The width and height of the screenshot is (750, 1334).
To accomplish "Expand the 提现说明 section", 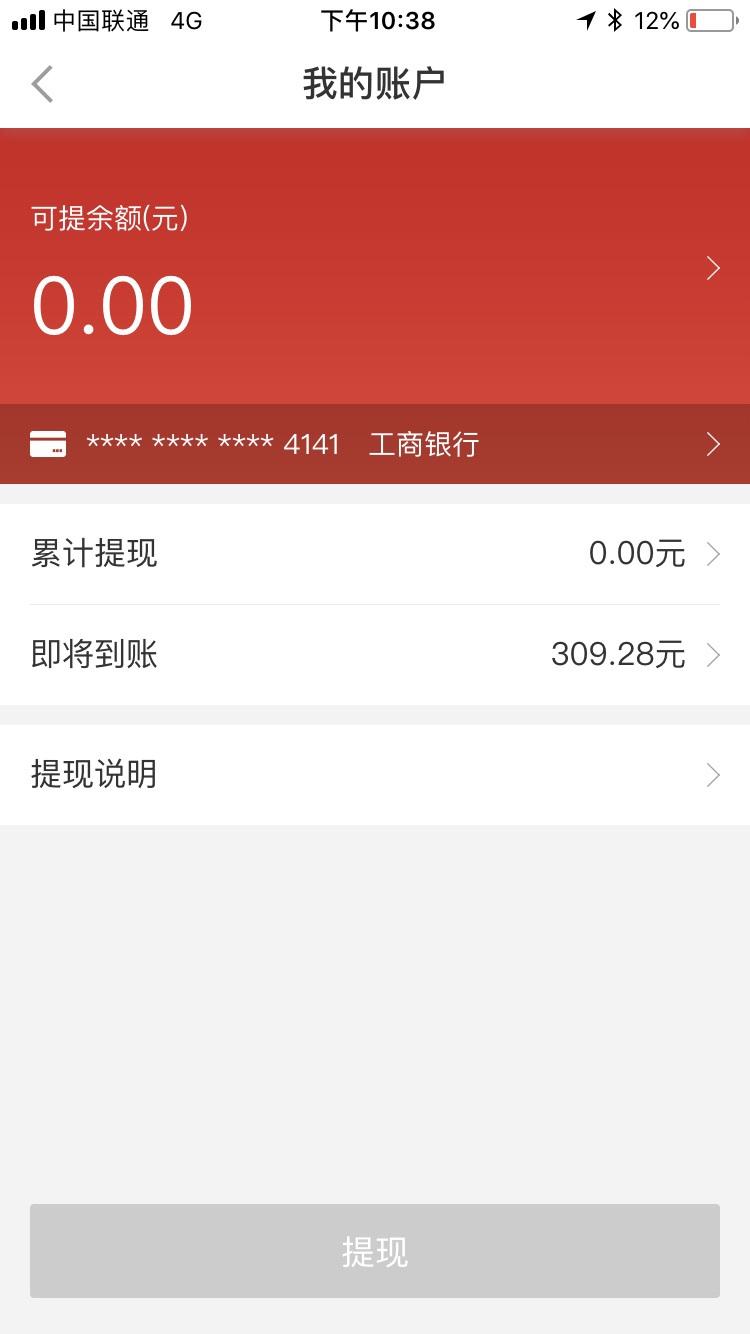I will 712,774.
